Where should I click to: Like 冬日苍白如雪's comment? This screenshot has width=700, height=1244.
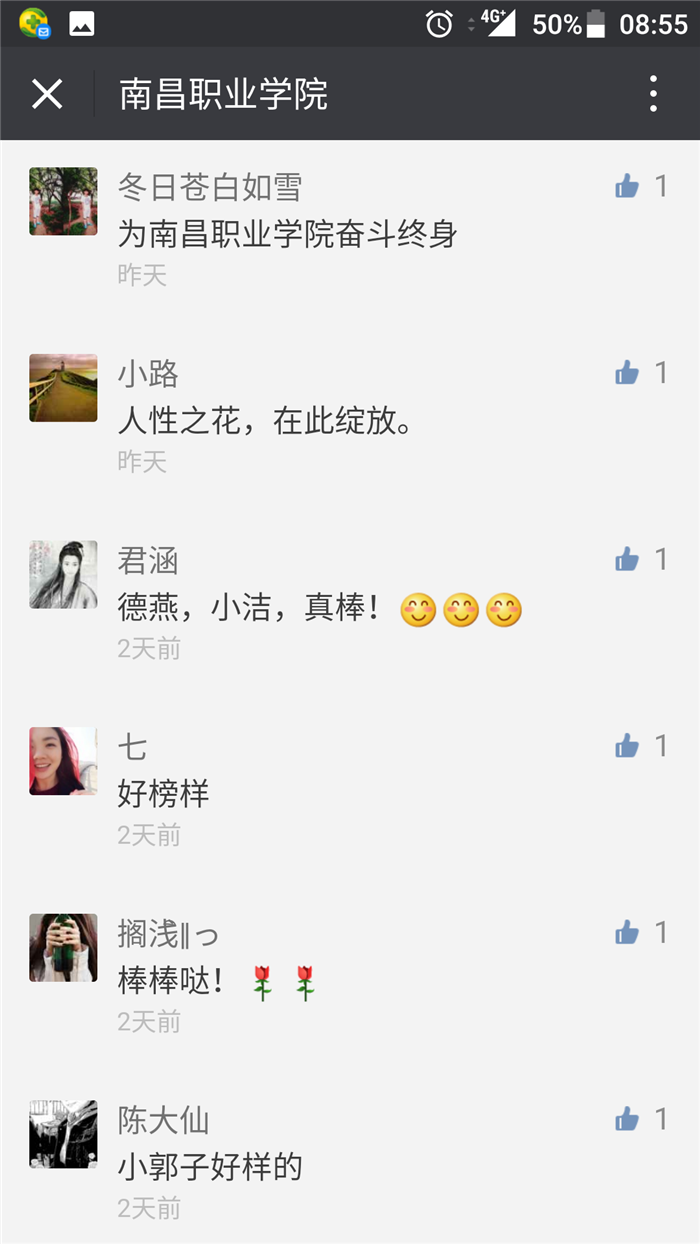click(627, 186)
